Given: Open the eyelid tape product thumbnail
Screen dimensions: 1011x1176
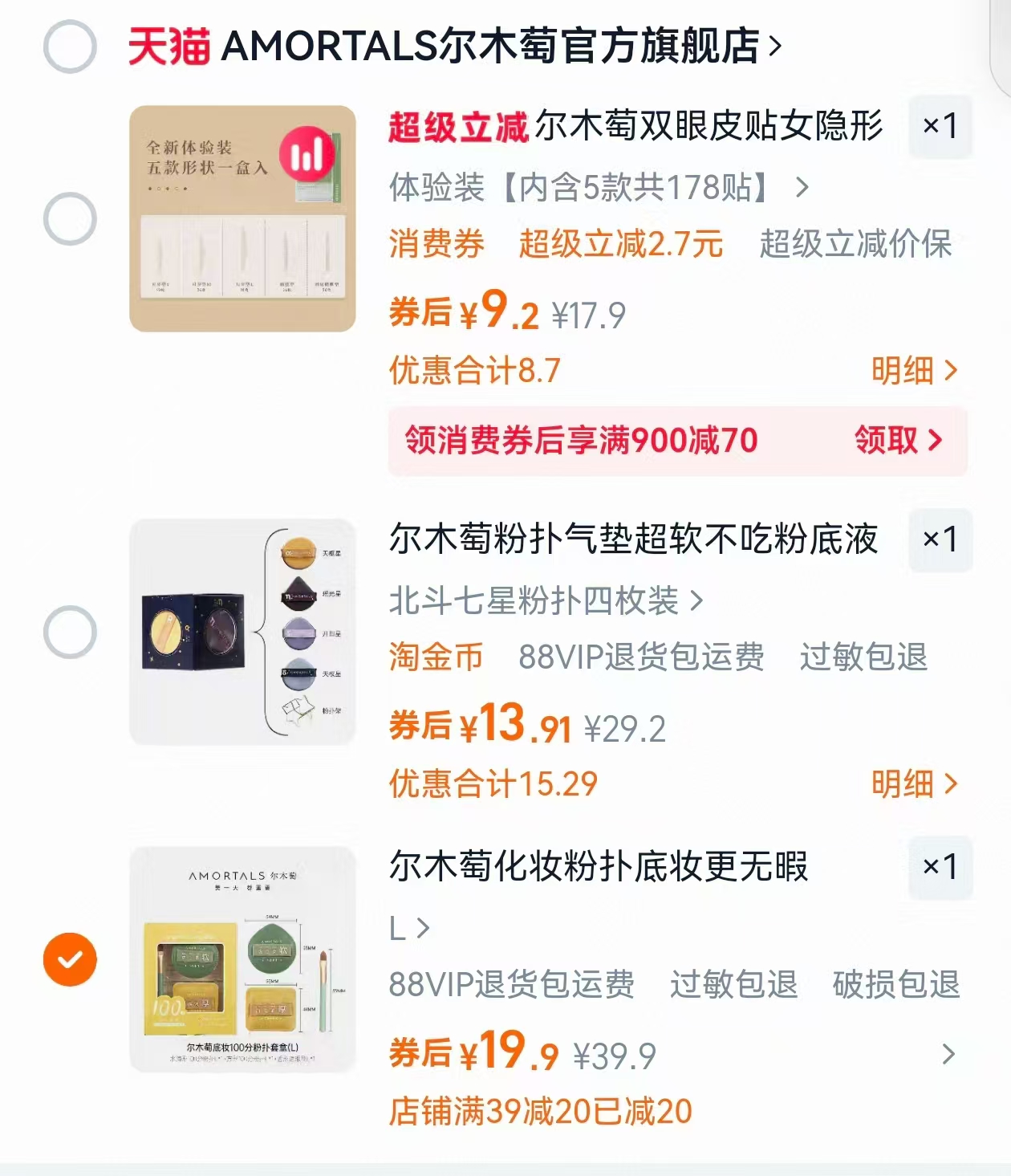Looking at the screenshot, I should pos(242,218).
